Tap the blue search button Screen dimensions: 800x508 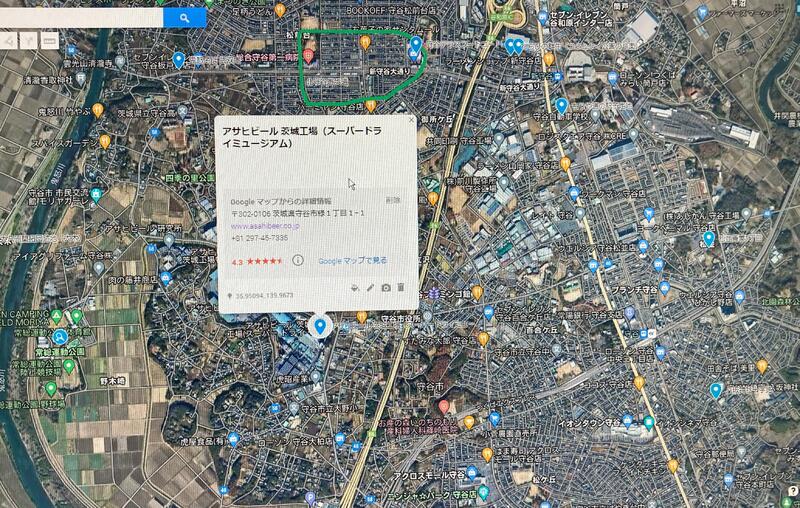point(184,18)
